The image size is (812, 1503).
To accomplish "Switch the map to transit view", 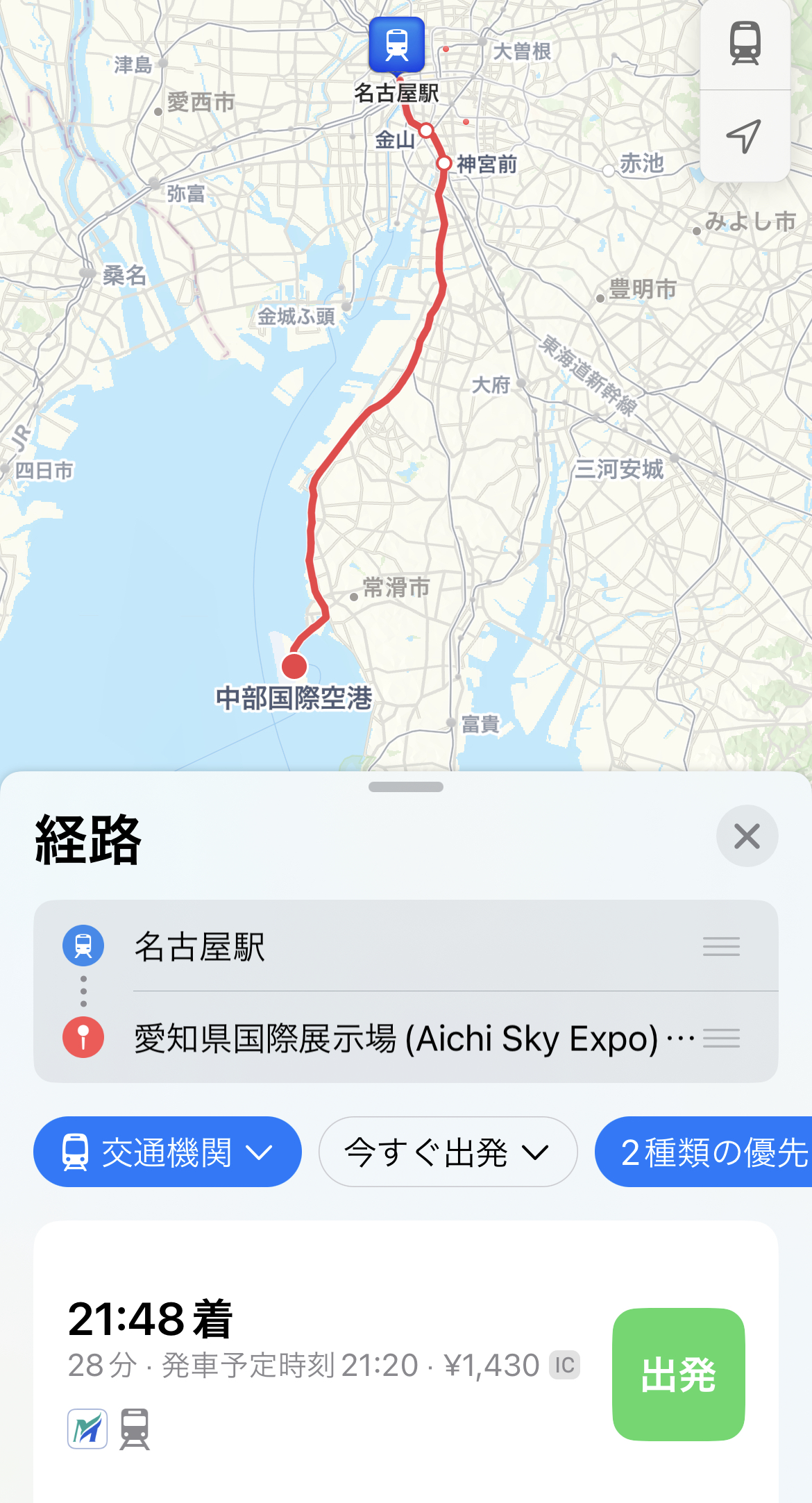I will coord(745,44).
